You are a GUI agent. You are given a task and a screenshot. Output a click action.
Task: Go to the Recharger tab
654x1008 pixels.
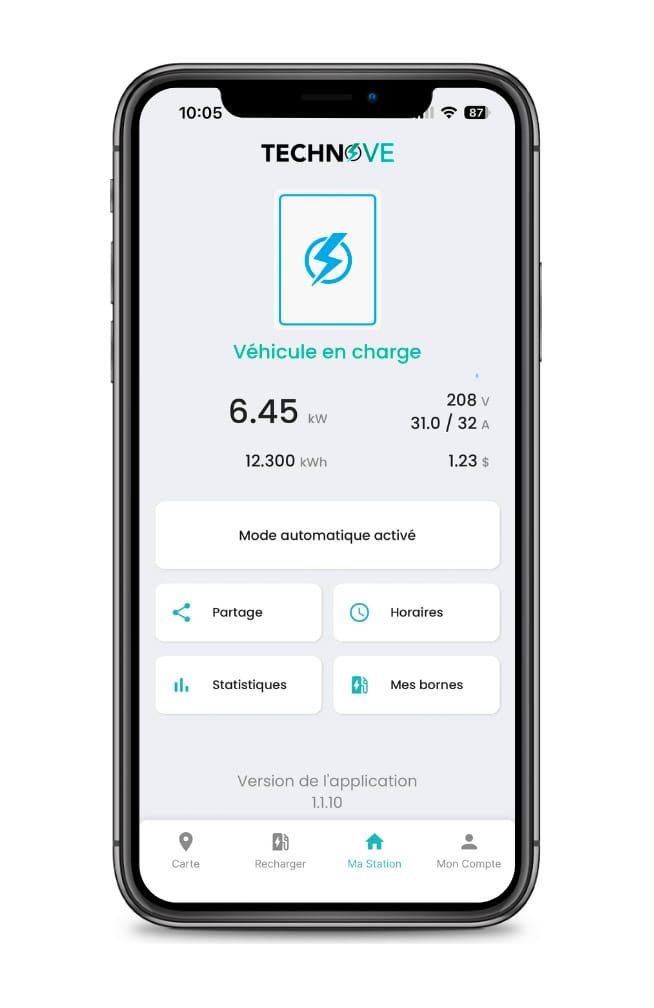[280, 850]
